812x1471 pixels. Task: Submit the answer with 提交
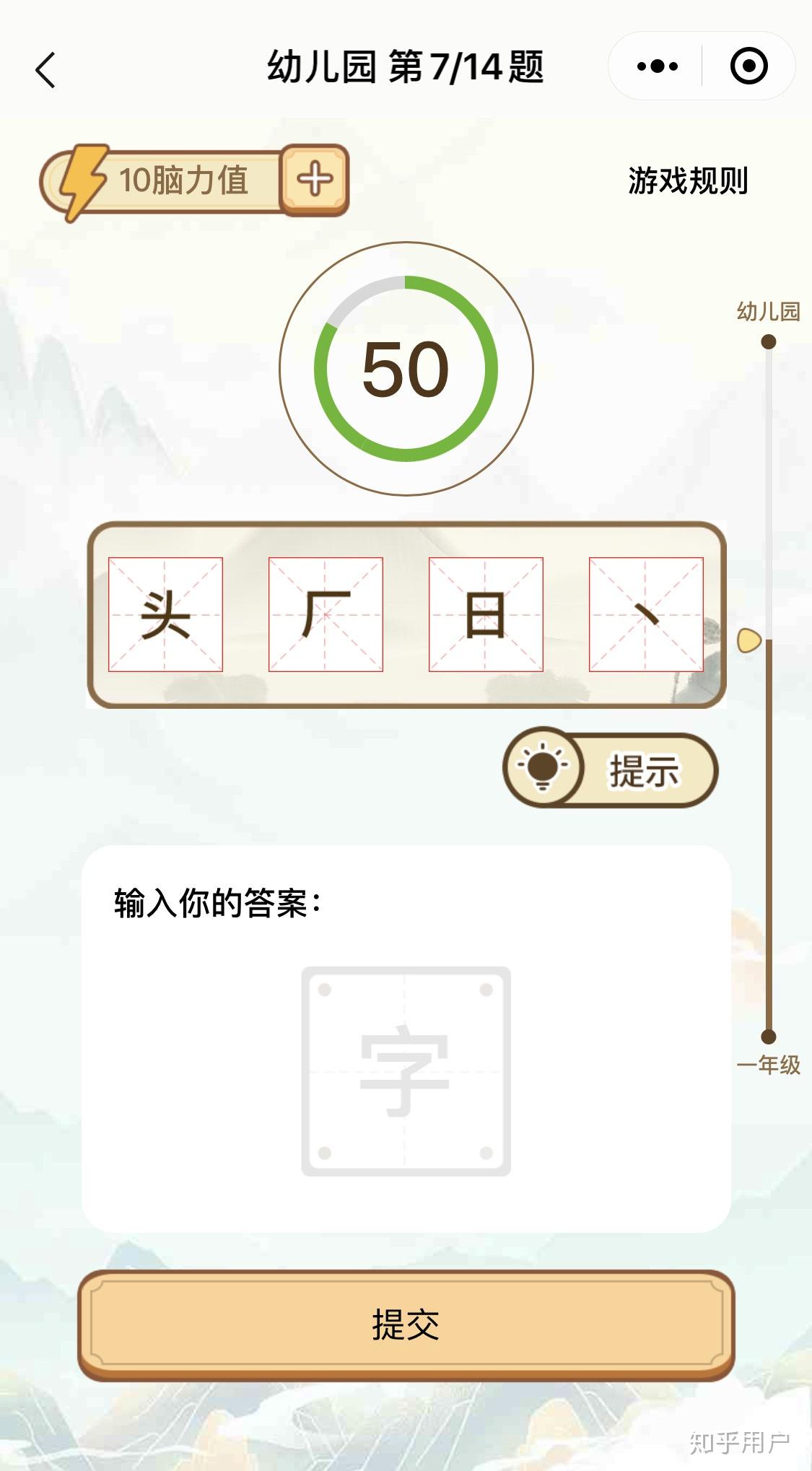(406, 1325)
